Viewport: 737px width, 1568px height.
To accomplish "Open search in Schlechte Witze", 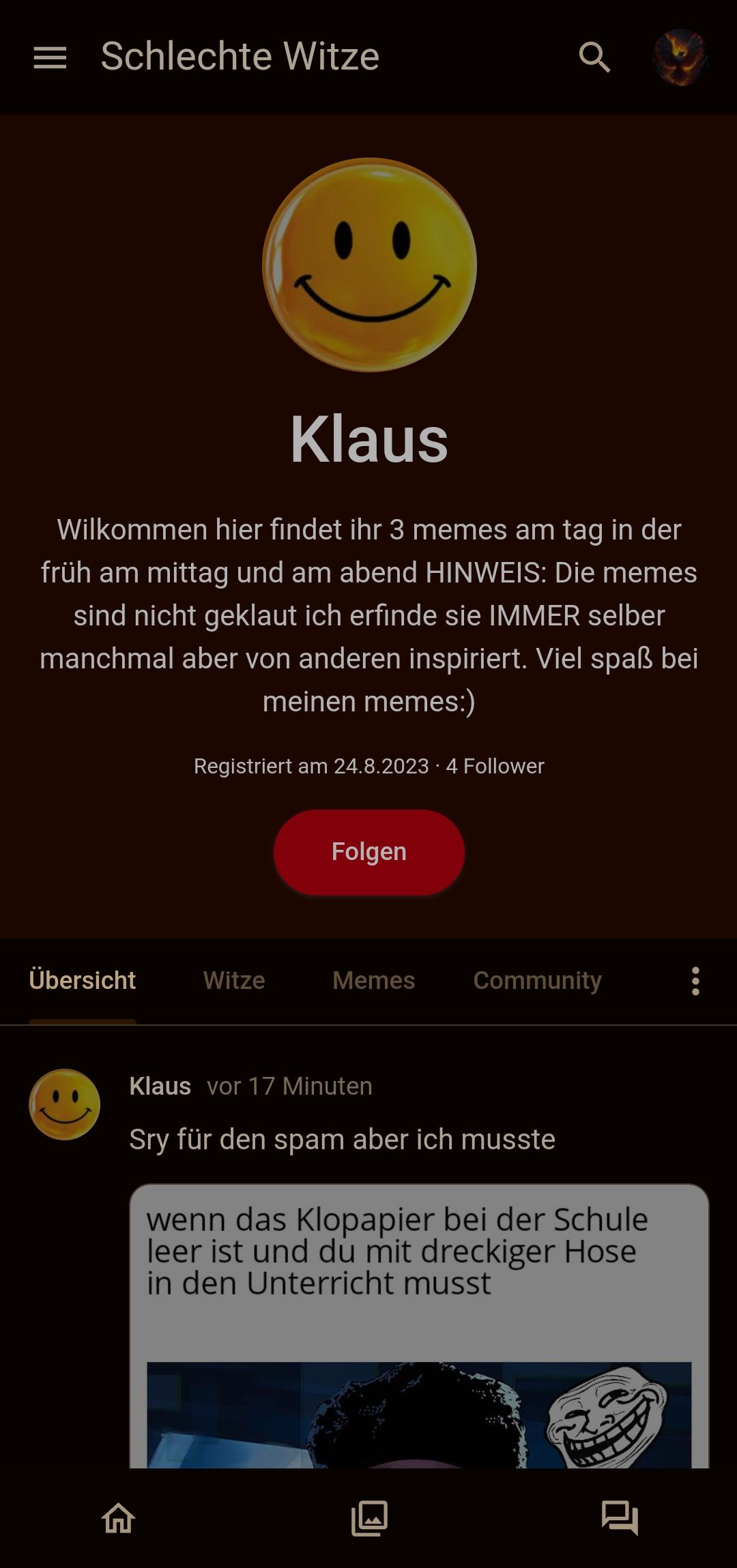I will pyautogui.click(x=594, y=57).
